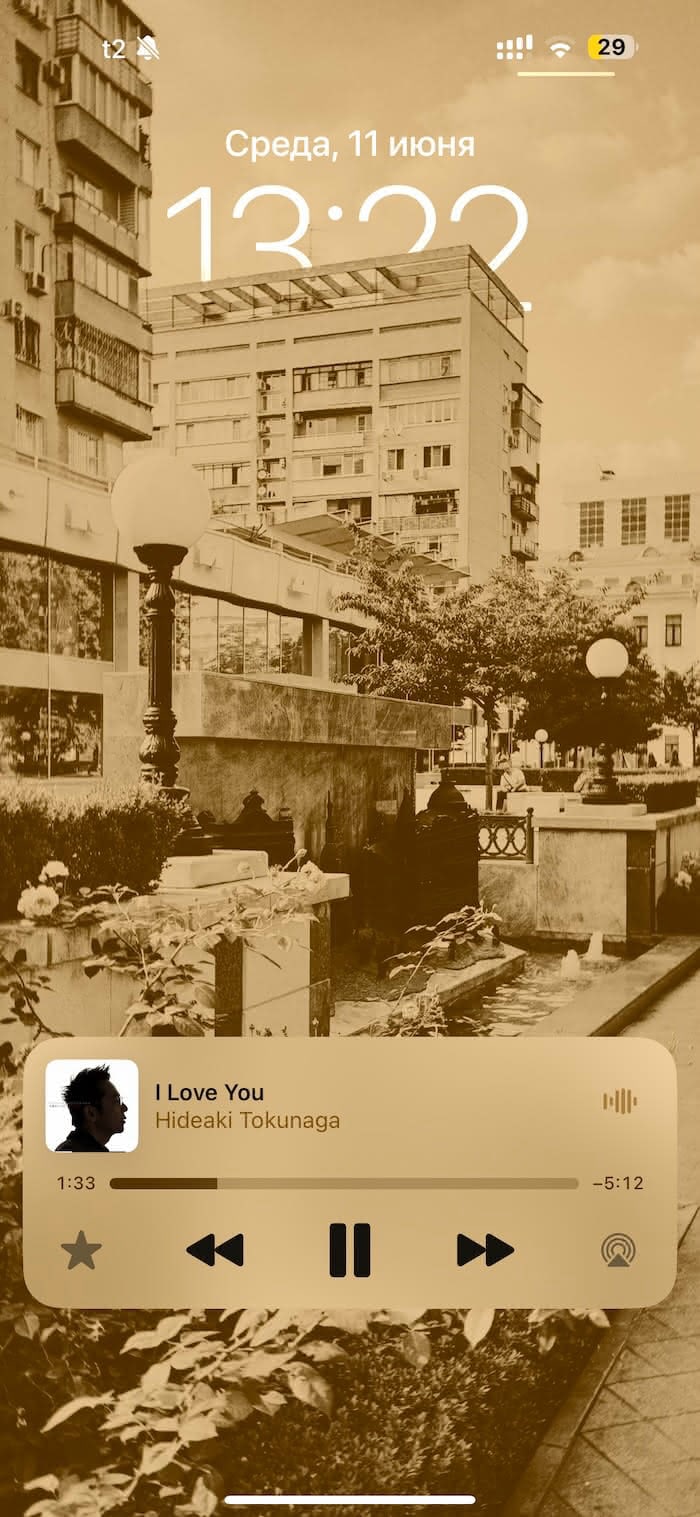
Task: Tap the playback progress bar
Action: point(343,1183)
